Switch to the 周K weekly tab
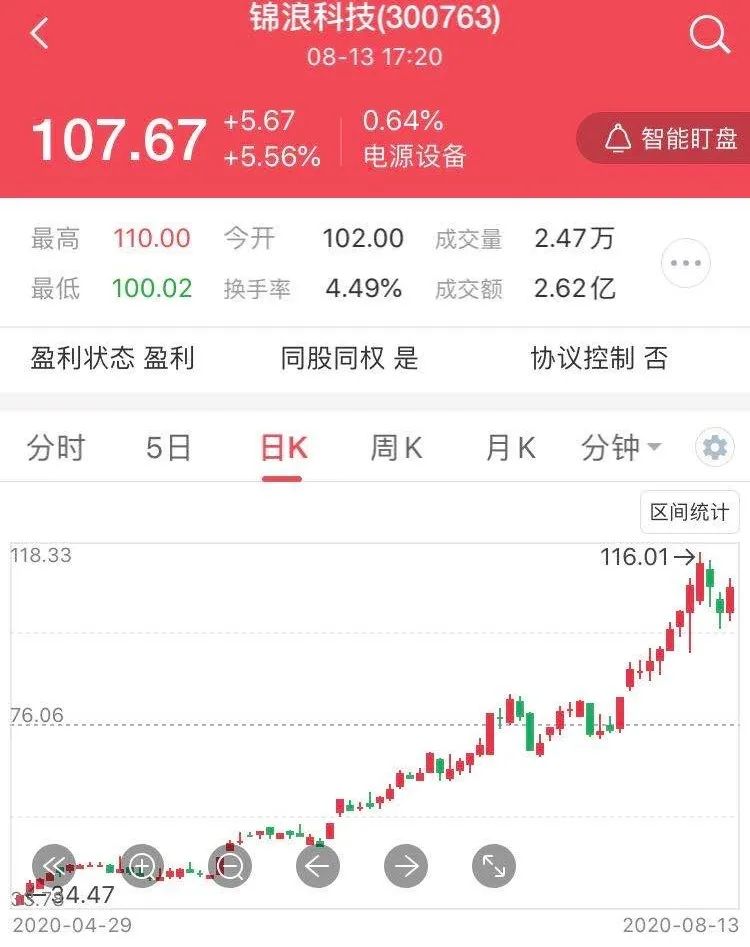 click(397, 448)
